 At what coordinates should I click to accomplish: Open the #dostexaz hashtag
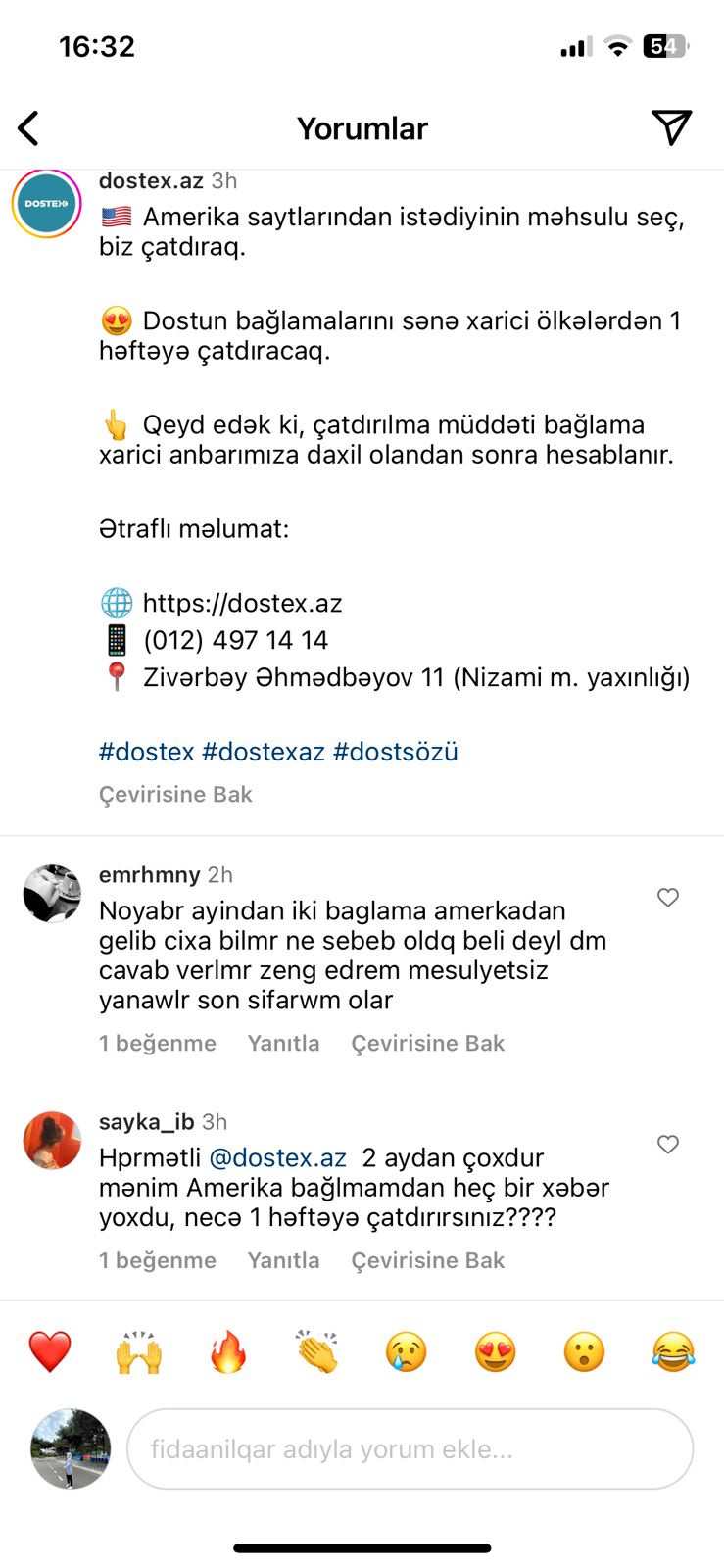pos(263,752)
